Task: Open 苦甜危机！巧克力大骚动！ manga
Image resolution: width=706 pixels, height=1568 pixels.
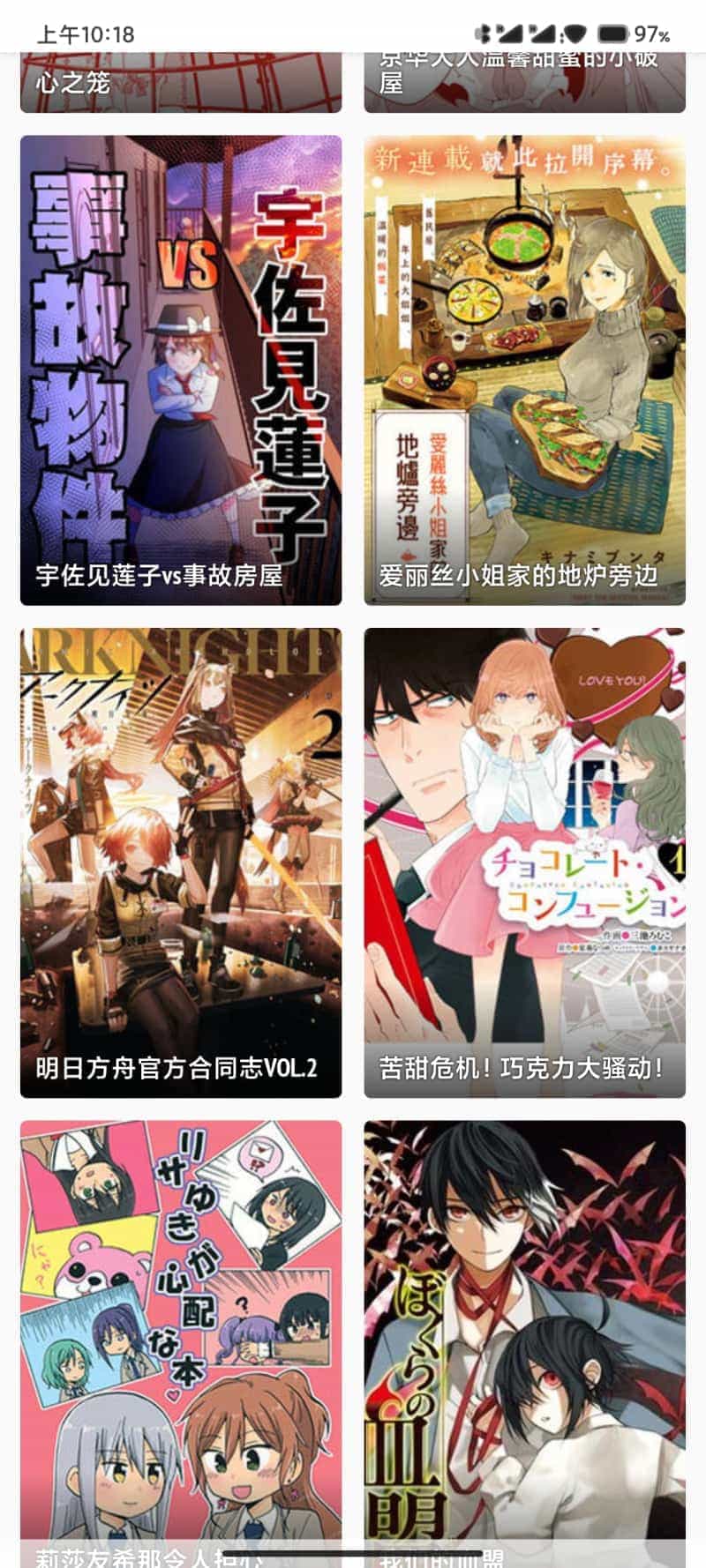Action: tap(524, 862)
